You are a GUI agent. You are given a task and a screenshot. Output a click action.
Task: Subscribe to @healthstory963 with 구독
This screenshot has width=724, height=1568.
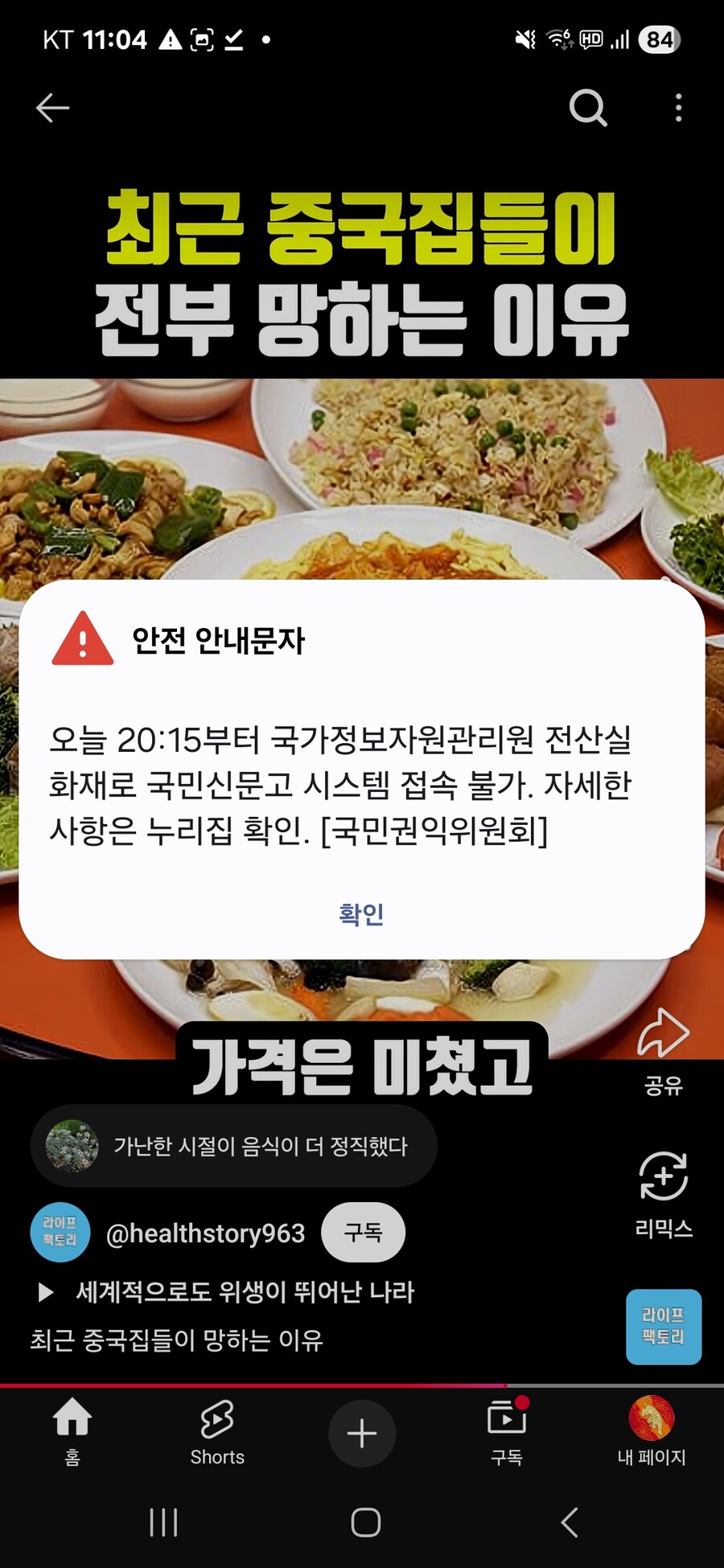pos(363,1232)
